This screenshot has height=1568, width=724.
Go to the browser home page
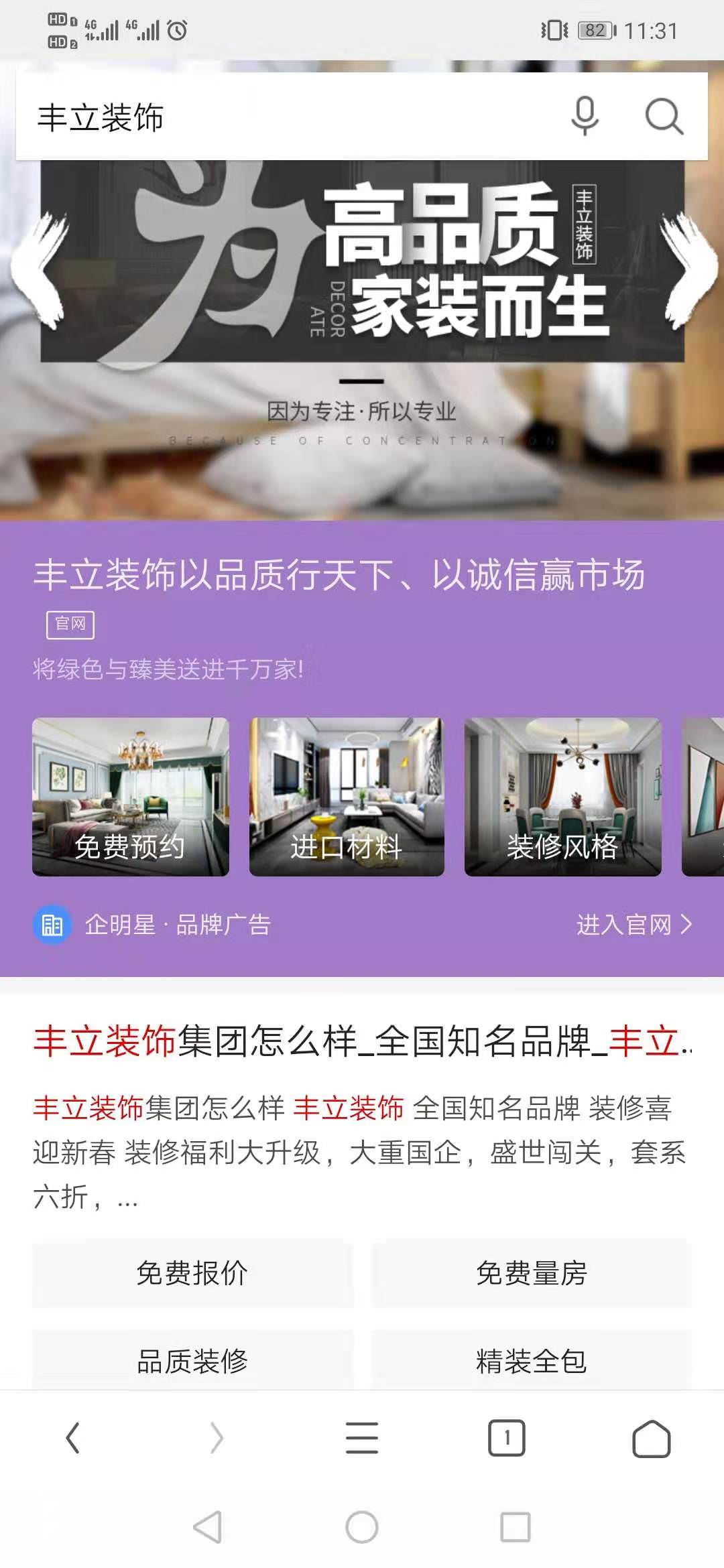tap(651, 1438)
